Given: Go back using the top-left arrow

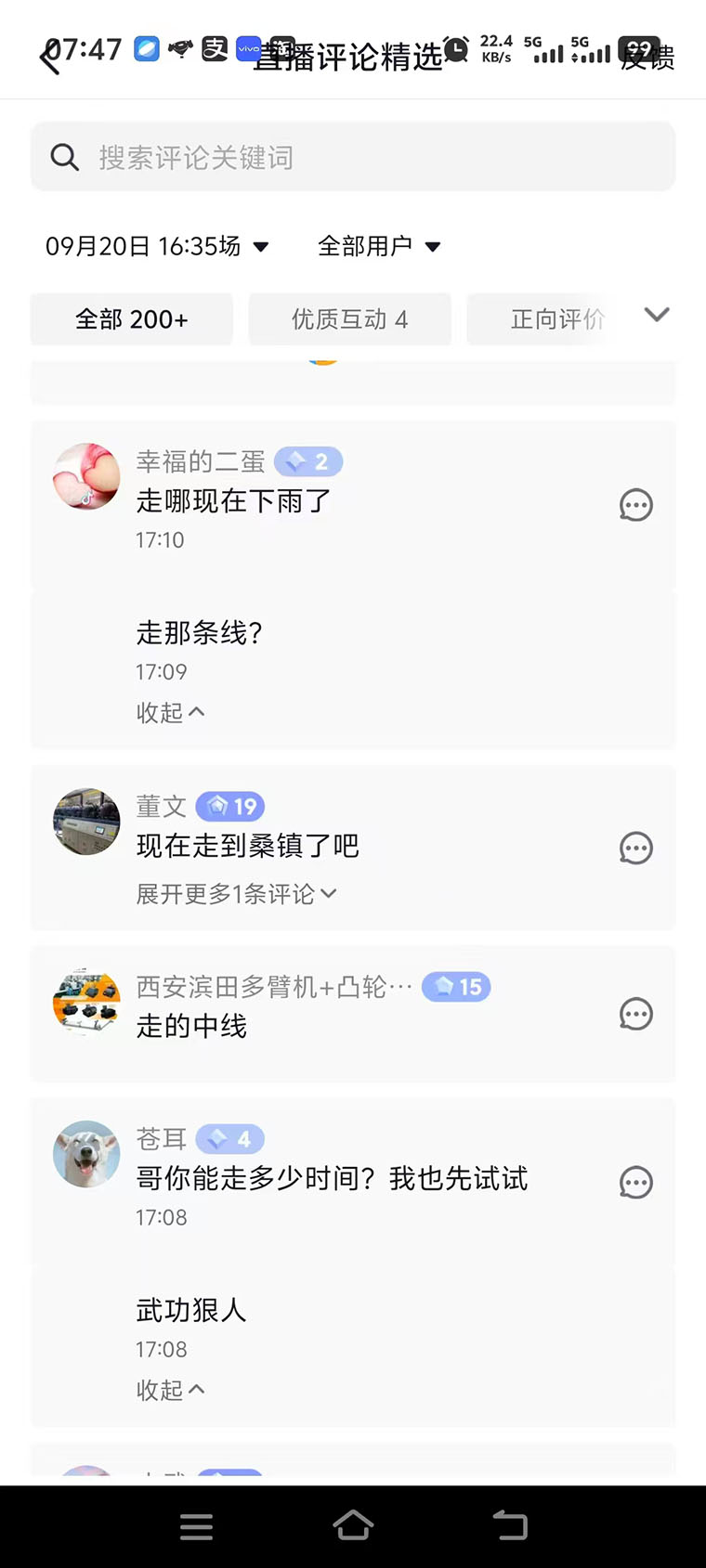Looking at the screenshot, I should pyautogui.click(x=50, y=58).
